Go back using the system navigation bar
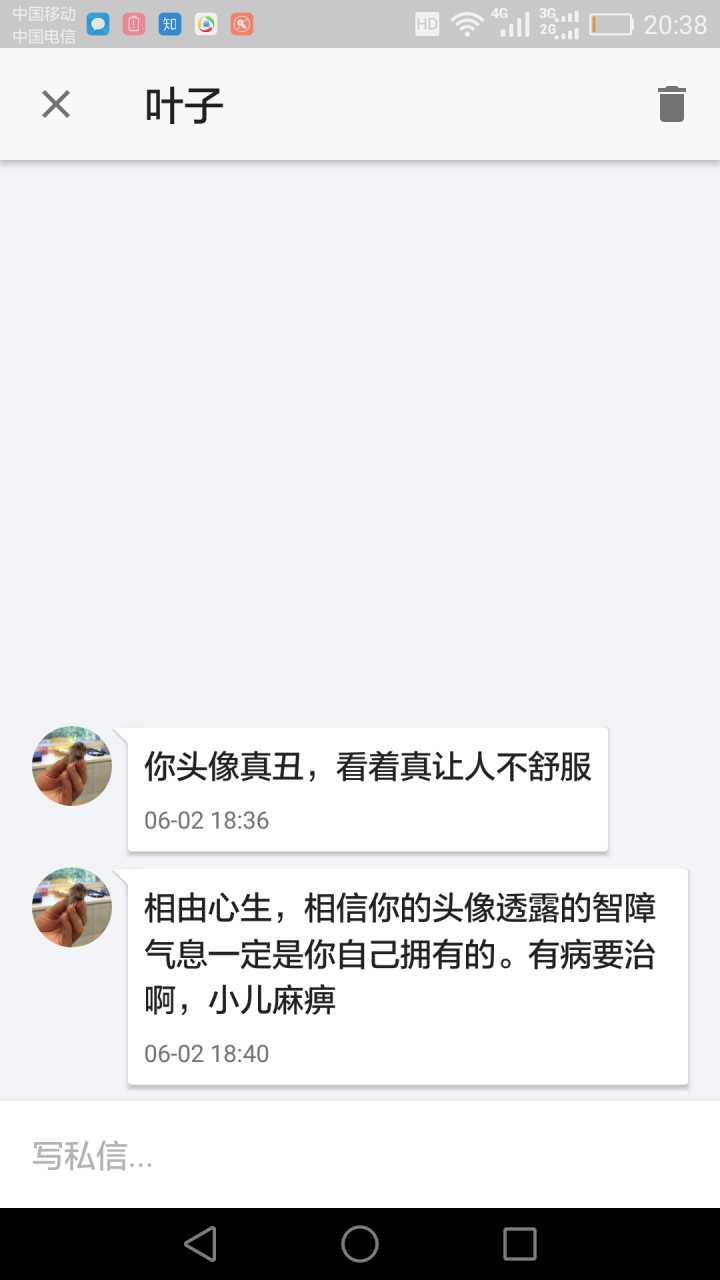720x1280 pixels. pyautogui.click(x=201, y=1244)
